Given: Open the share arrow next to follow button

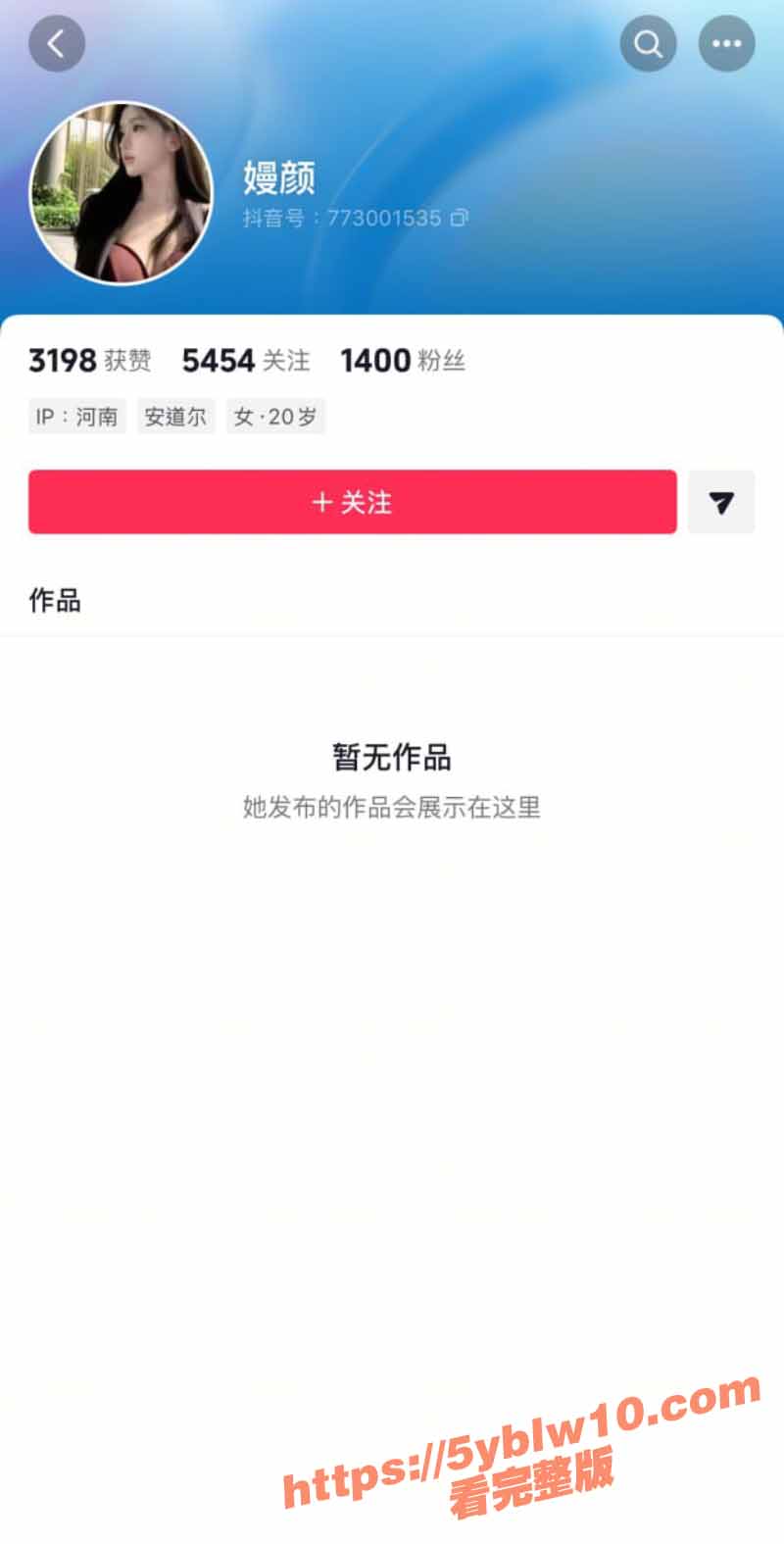Looking at the screenshot, I should pyautogui.click(x=722, y=502).
